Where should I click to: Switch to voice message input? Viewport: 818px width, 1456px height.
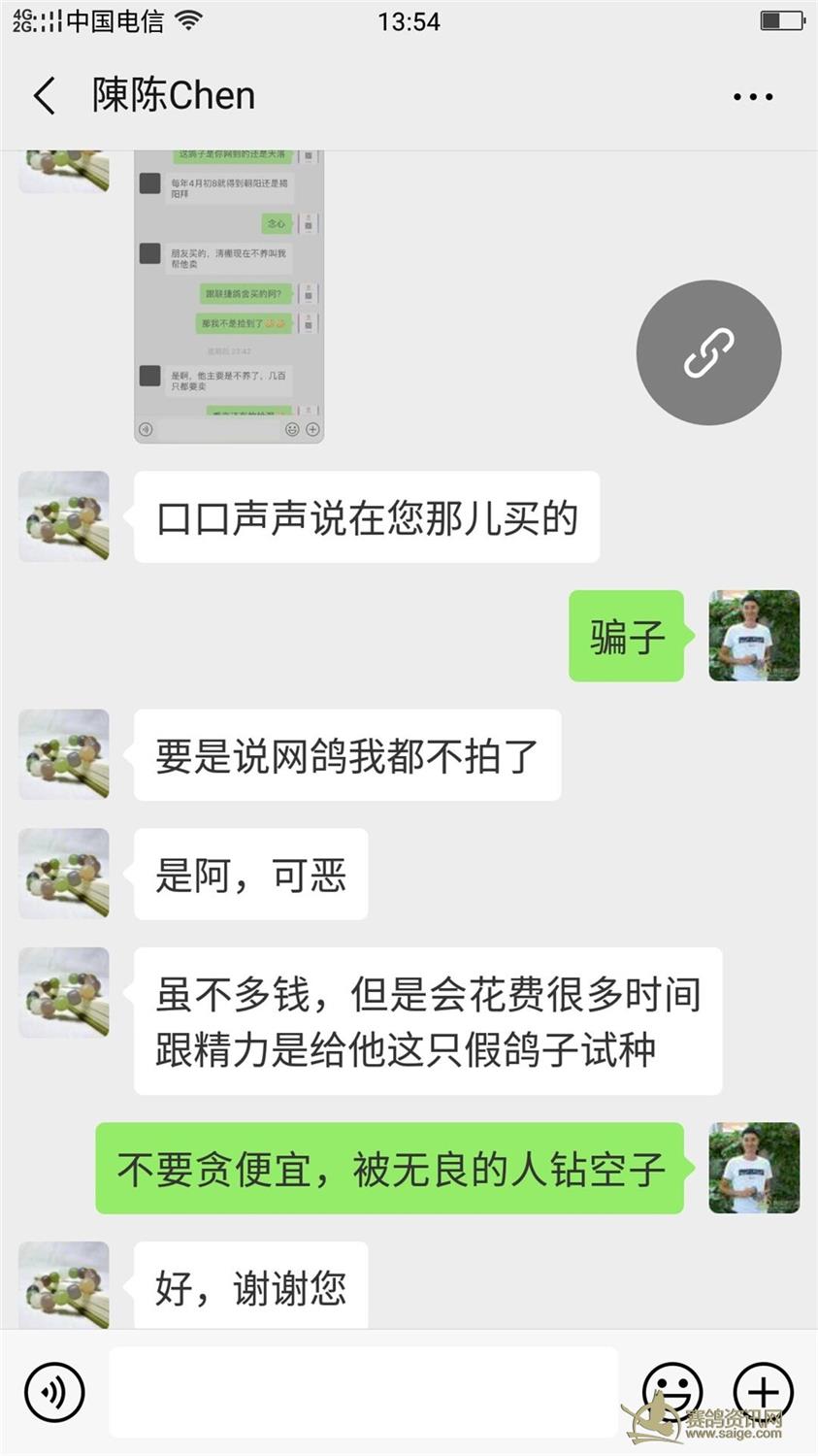[54, 1392]
